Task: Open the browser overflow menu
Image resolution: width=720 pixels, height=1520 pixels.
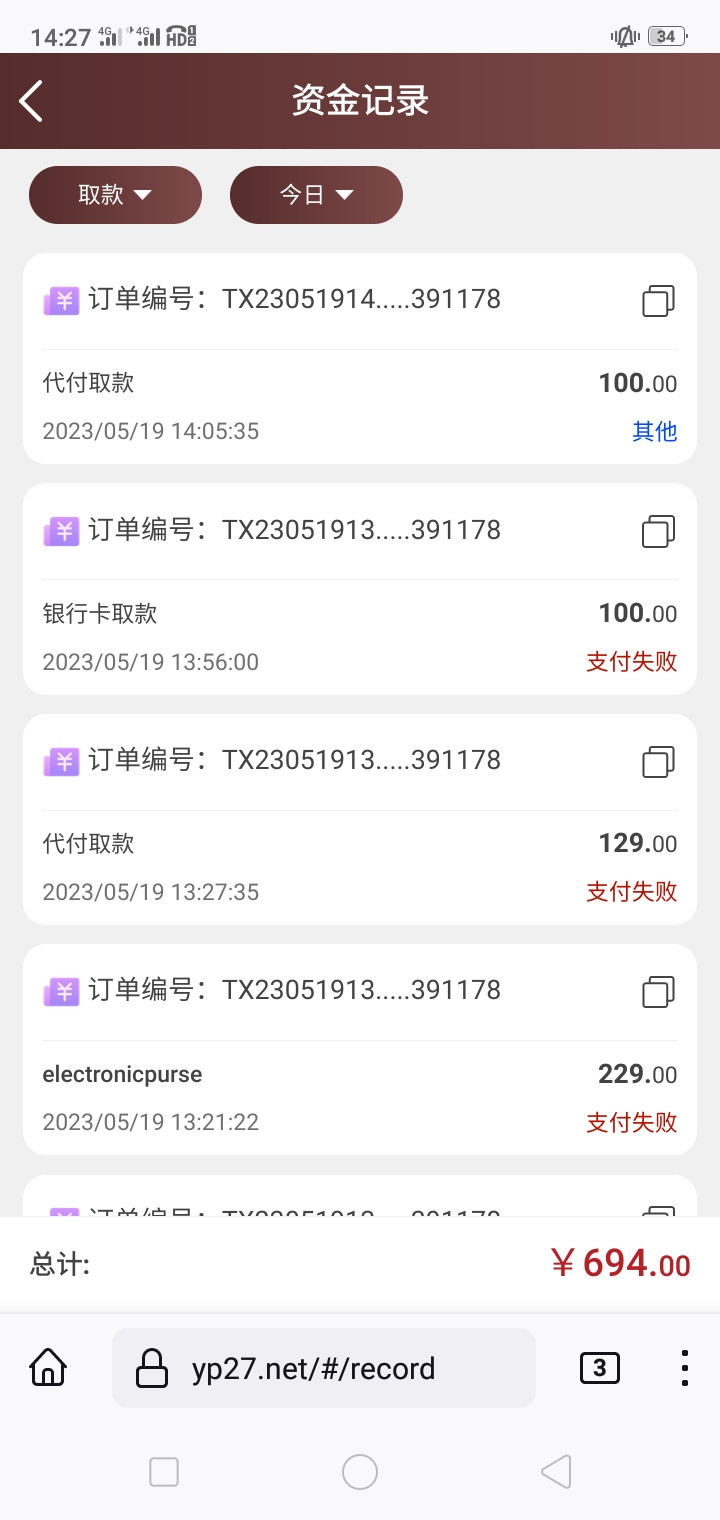Action: tap(684, 1367)
